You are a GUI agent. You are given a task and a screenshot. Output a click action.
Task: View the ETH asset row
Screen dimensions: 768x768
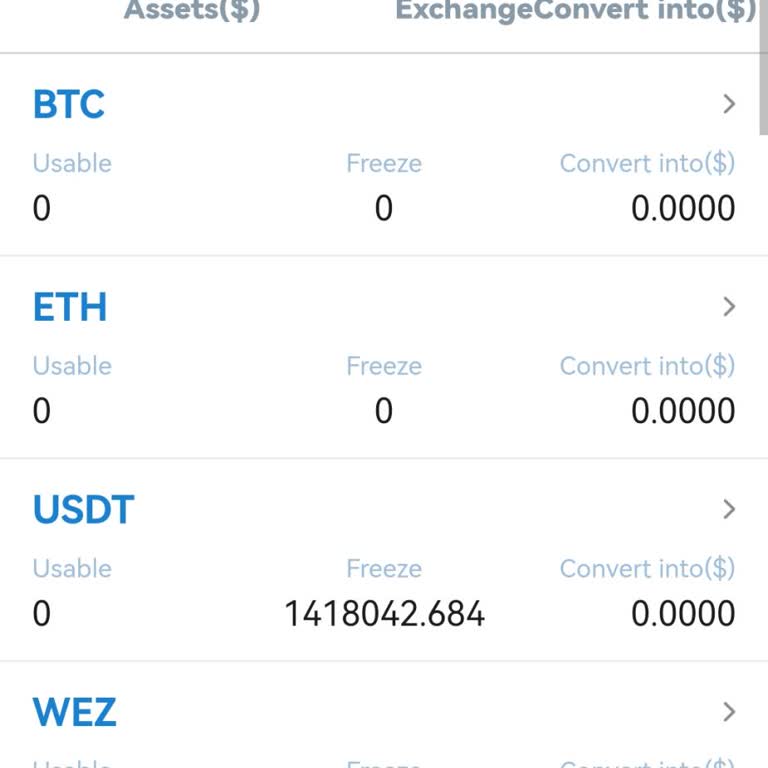click(x=70, y=307)
